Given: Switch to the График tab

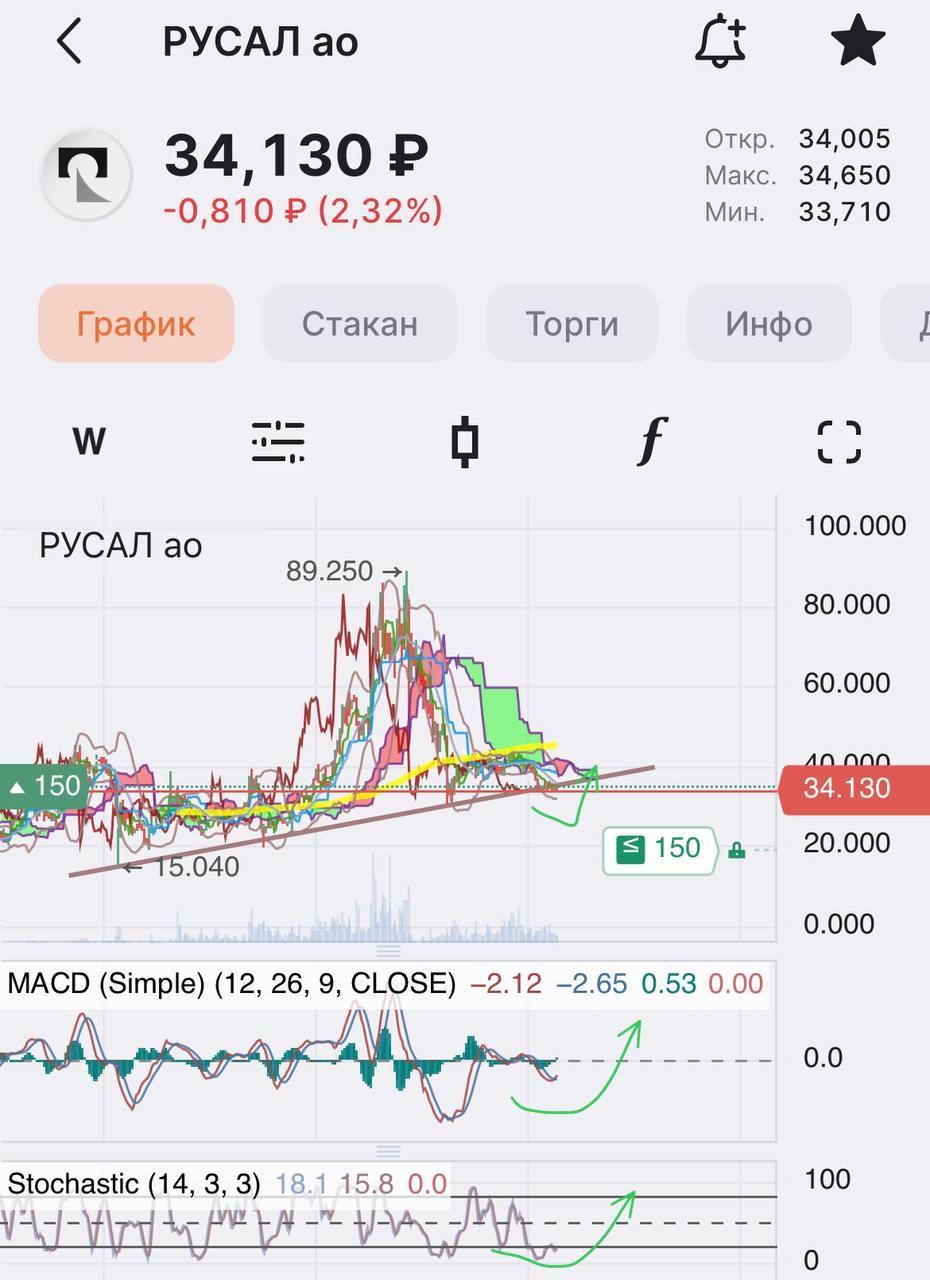Looking at the screenshot, I should [136, 323].
